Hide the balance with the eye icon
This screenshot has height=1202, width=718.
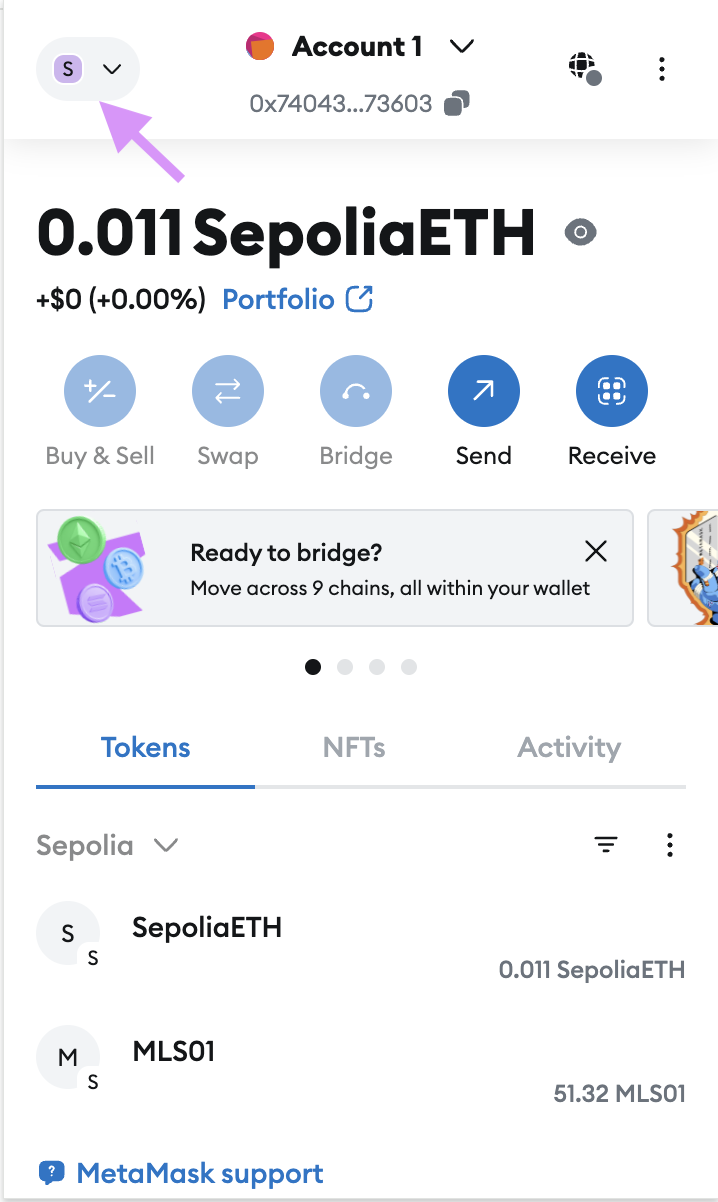(580, 233)
